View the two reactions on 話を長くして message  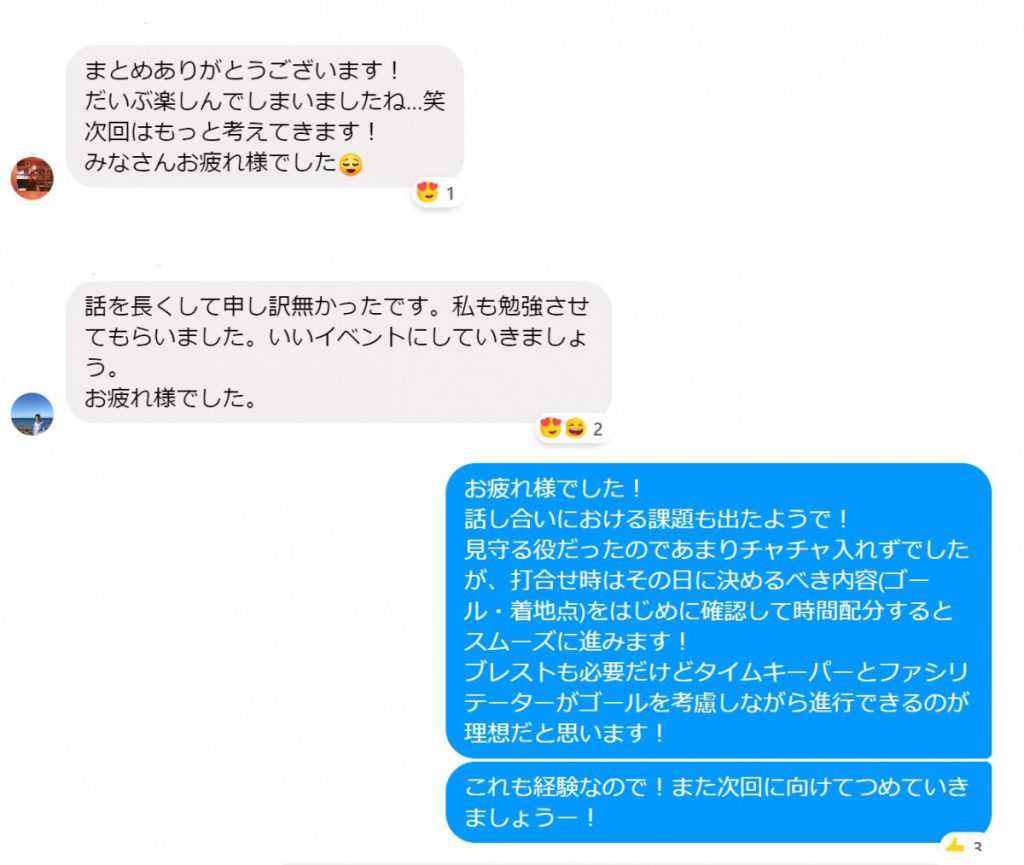571,429
